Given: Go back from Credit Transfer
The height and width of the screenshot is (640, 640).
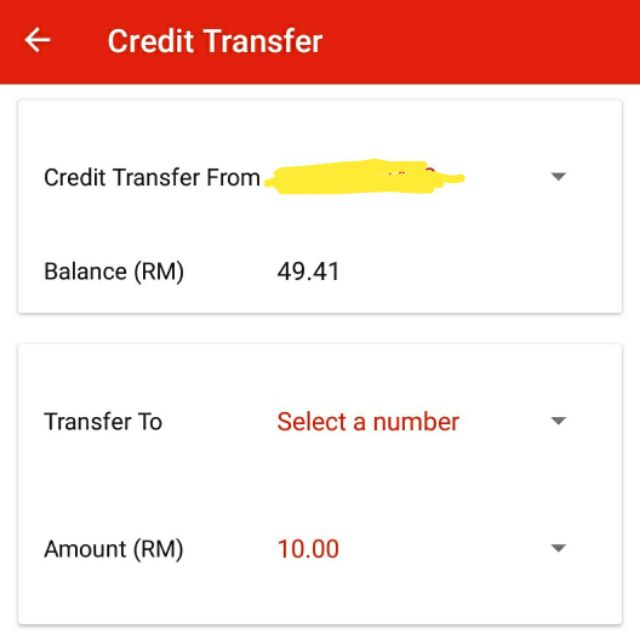Looking at the screenshot, I should pyautogui.click(x=38, y=41).
